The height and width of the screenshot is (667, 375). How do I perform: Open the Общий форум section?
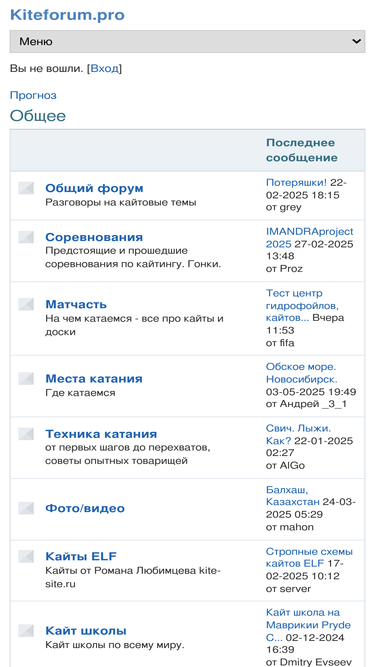pyautogui.click(x=94, y=188)
